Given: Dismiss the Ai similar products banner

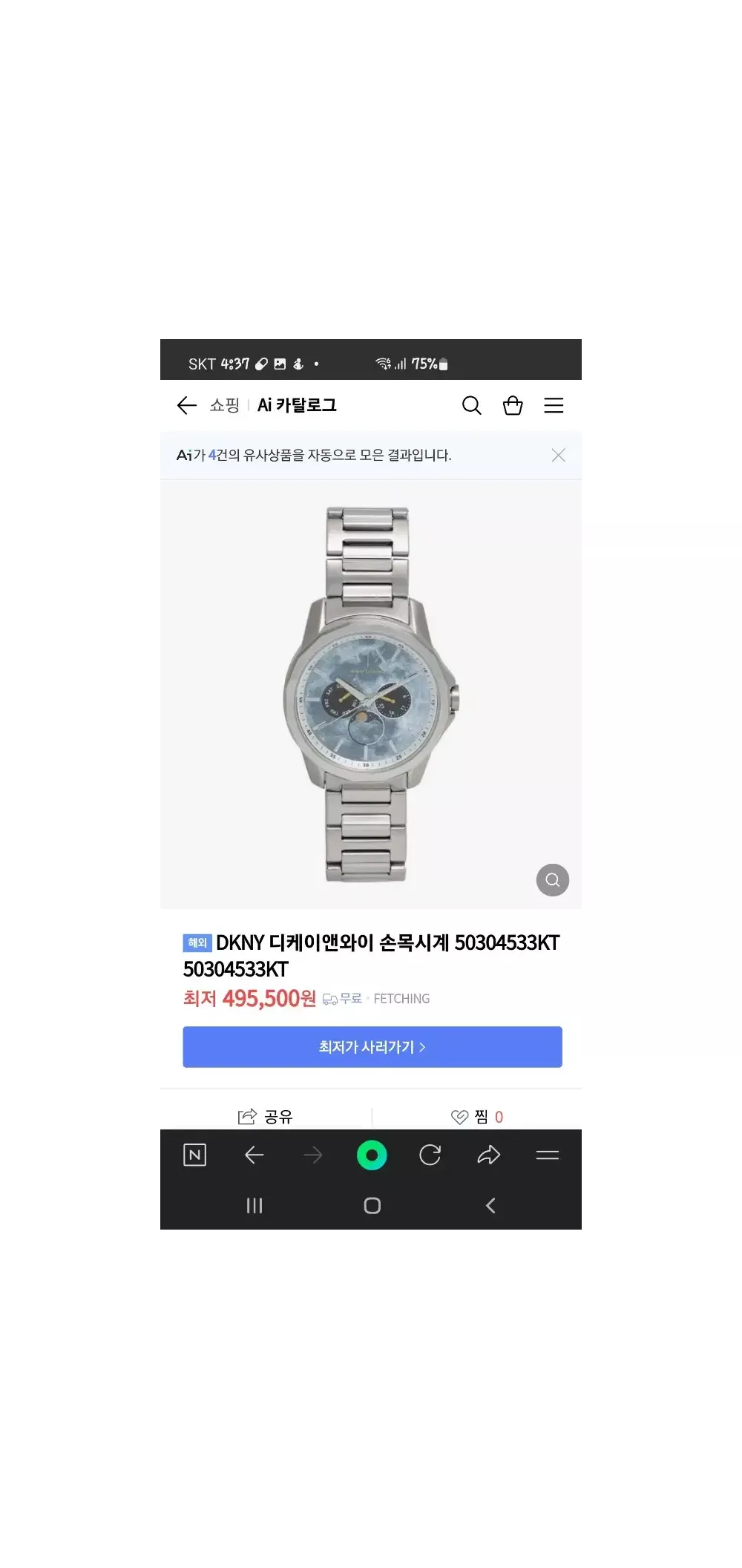Looking at the screenshot, I should 559,455.
